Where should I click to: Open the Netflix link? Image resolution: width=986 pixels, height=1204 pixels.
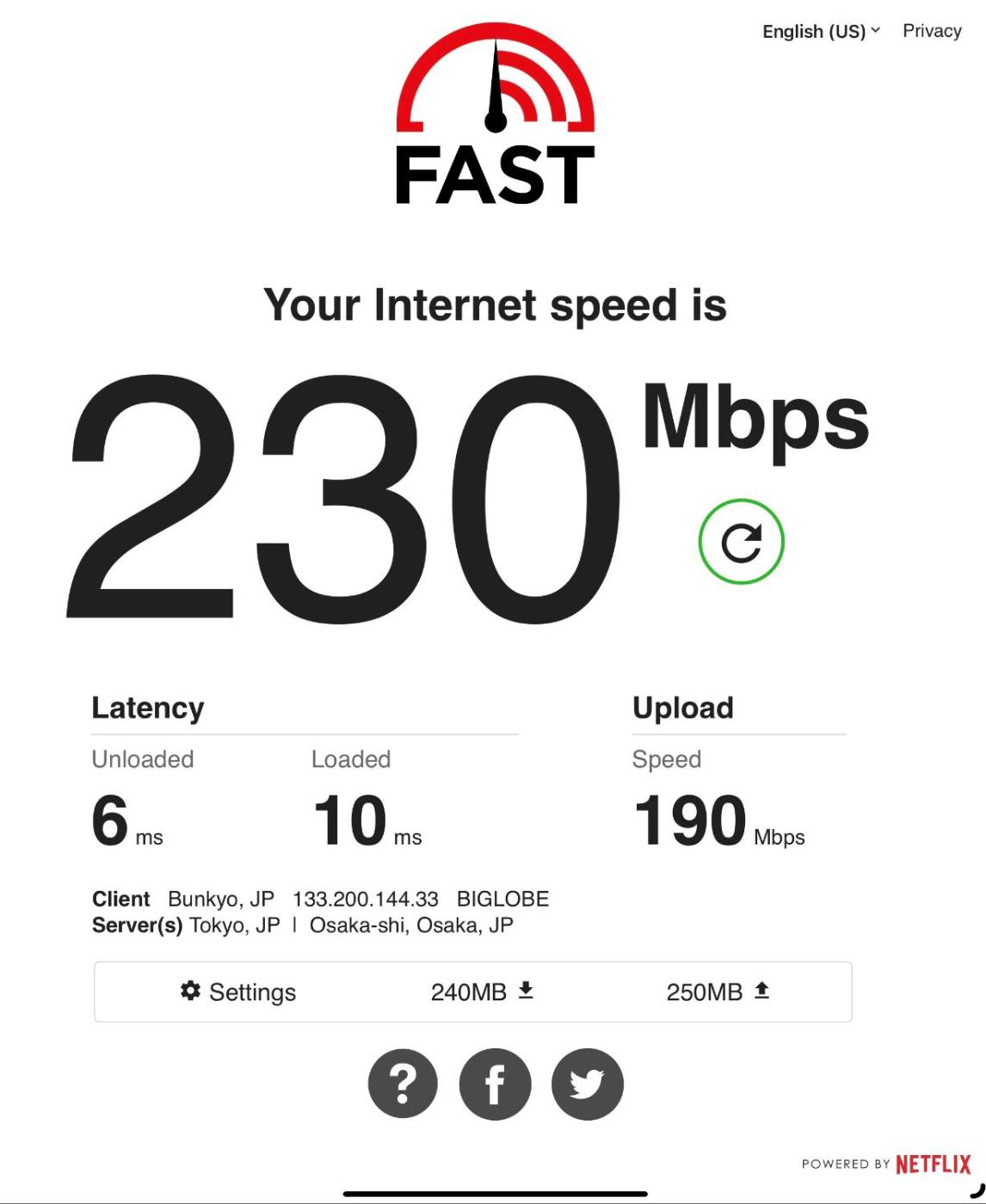point(932,1164)
